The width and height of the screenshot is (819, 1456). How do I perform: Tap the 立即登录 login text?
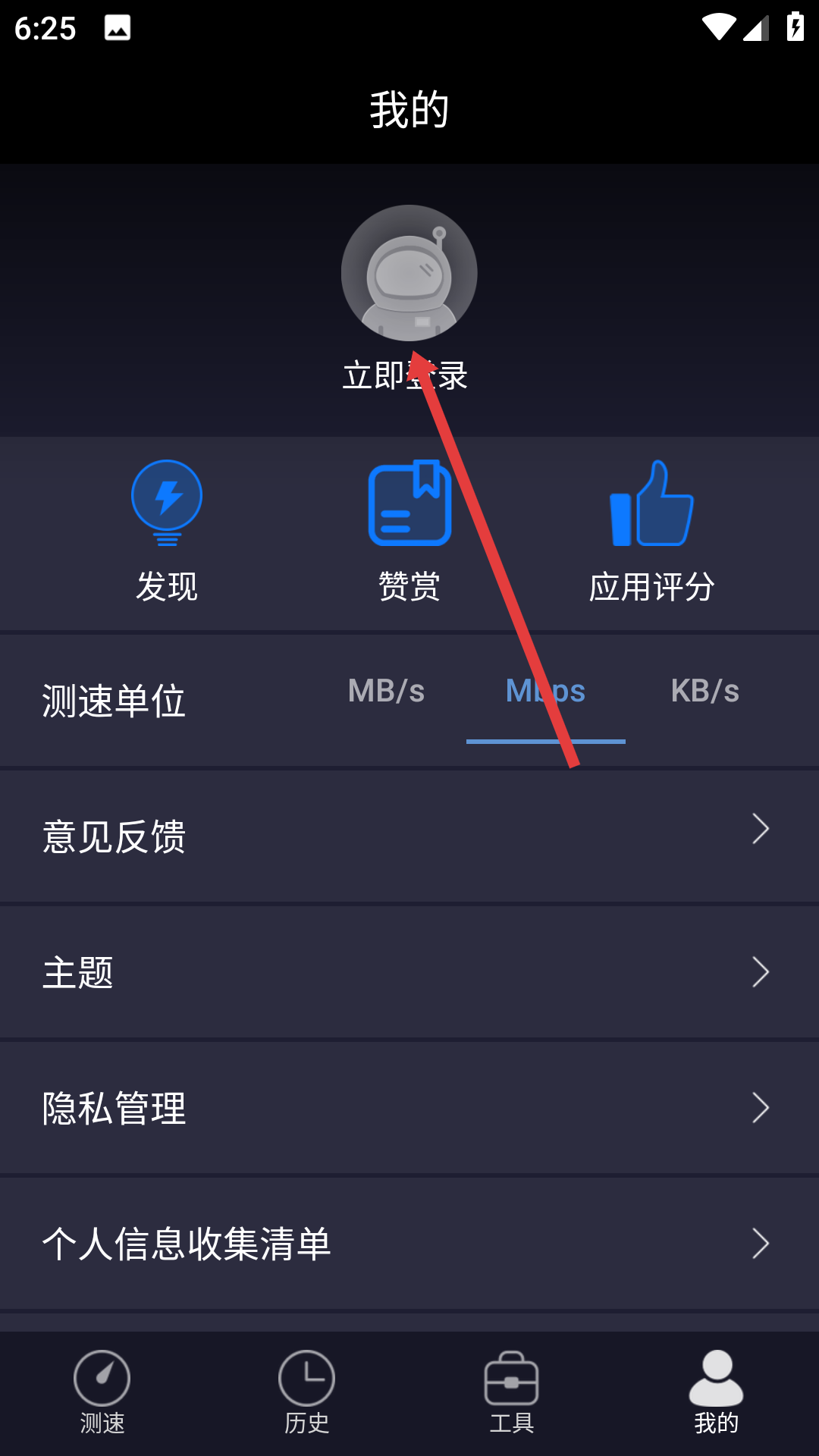[405, 376]
